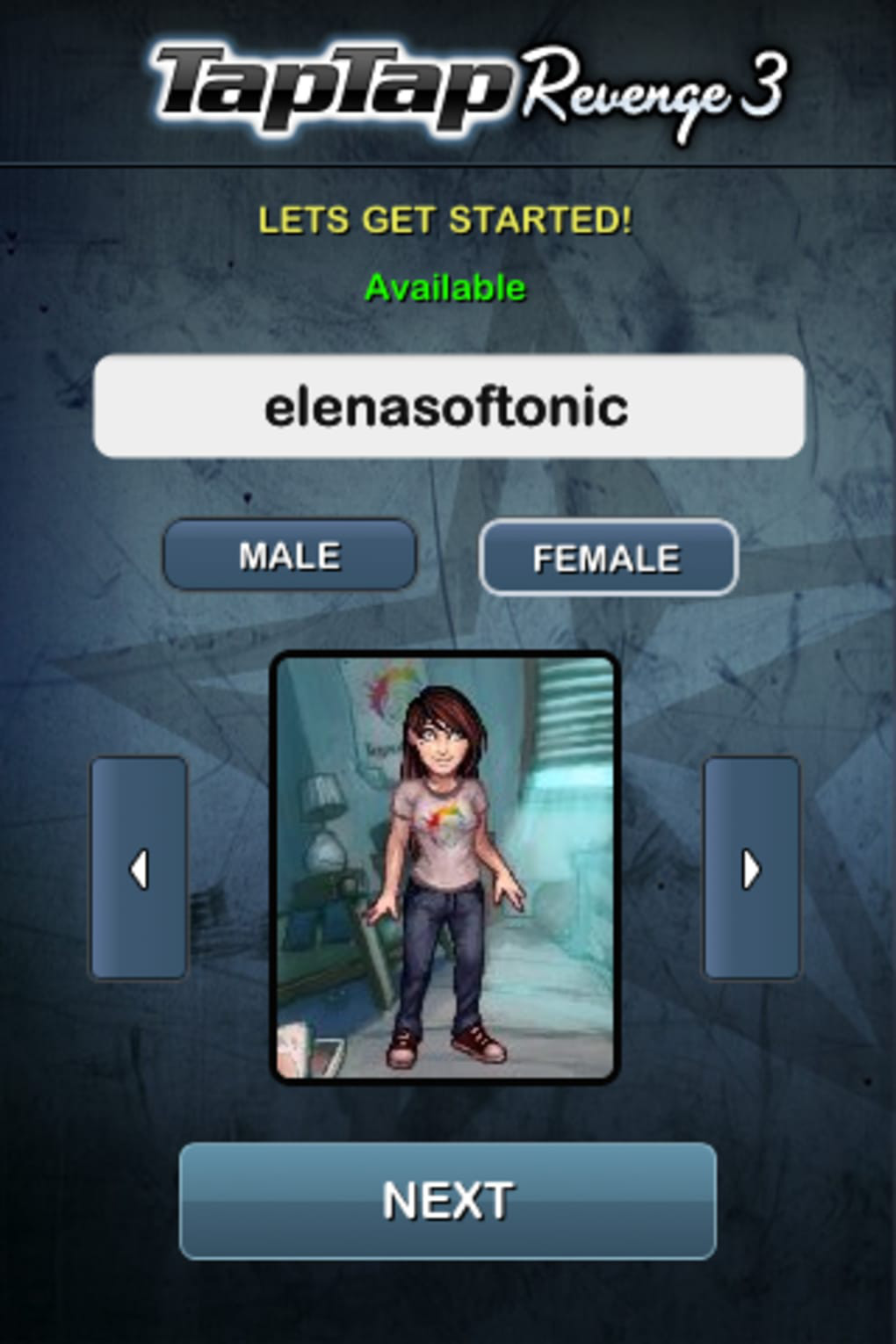The height and width of the screenshot is (1344, 896).
Task: Show the next avatar with right arrow
Action: pos(752,869)
